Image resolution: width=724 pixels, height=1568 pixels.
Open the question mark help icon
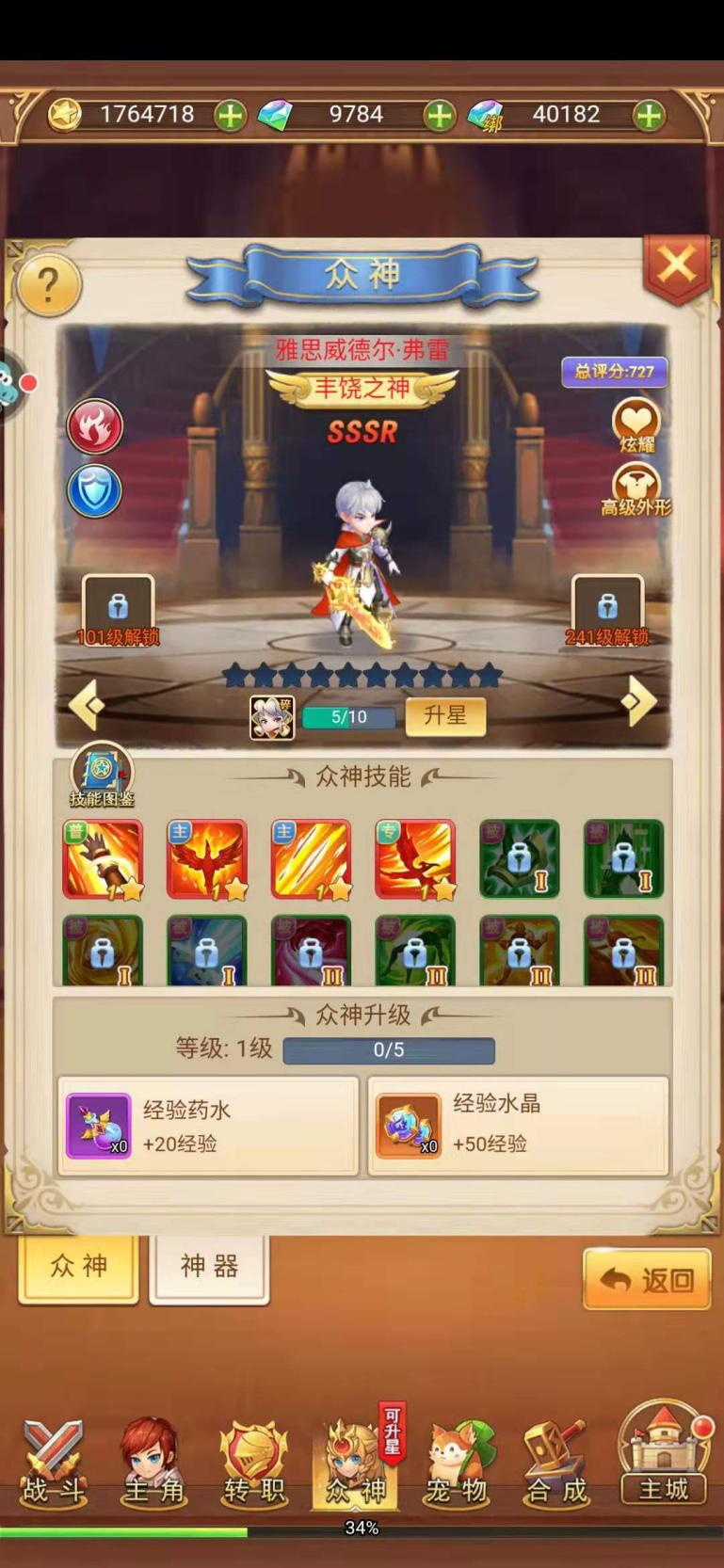[x=49, y=285]
